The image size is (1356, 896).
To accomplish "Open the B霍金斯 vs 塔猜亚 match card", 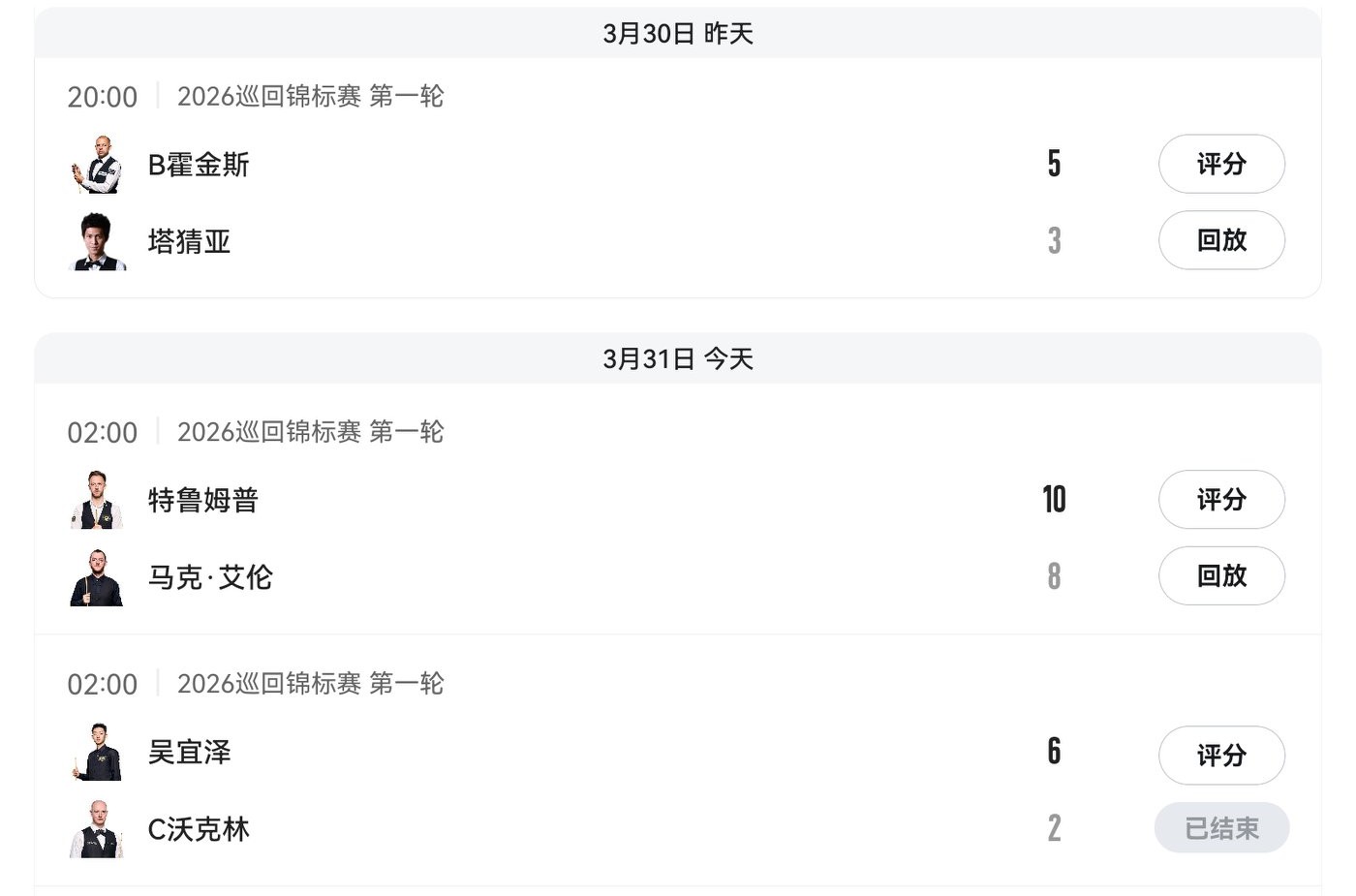I will [x=581, y=203].
